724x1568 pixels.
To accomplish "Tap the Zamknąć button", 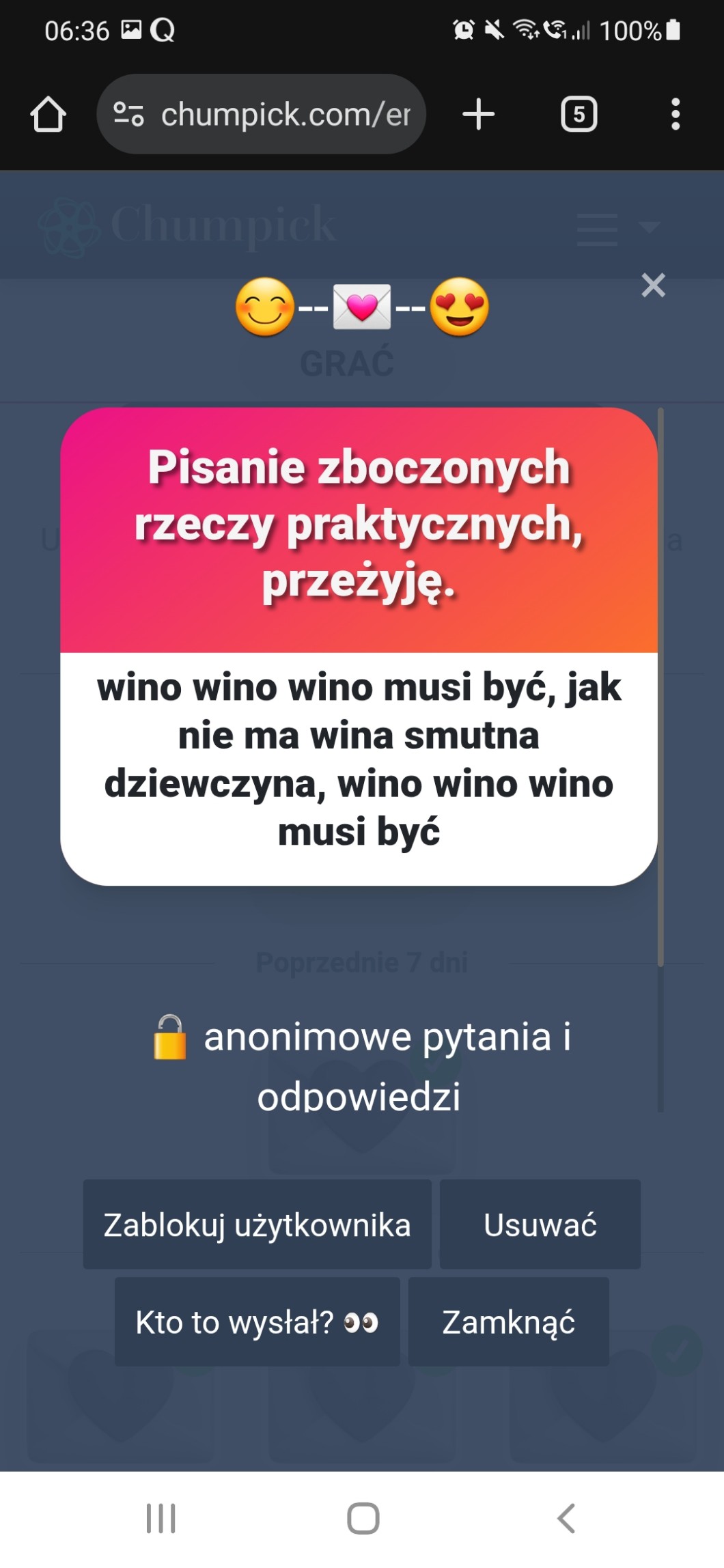I will pyautogui.click(x=508, y=1322).
